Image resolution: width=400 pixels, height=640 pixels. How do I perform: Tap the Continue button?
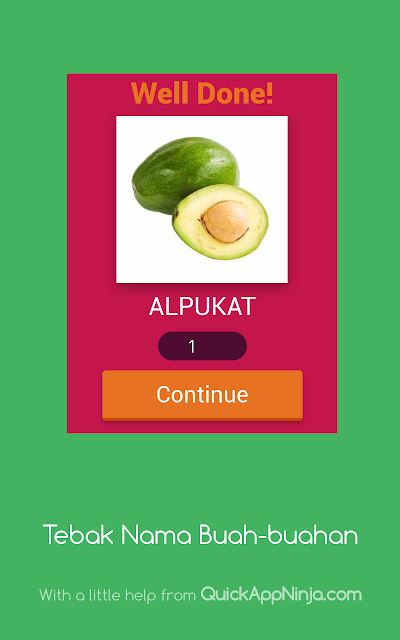point(202,395)
